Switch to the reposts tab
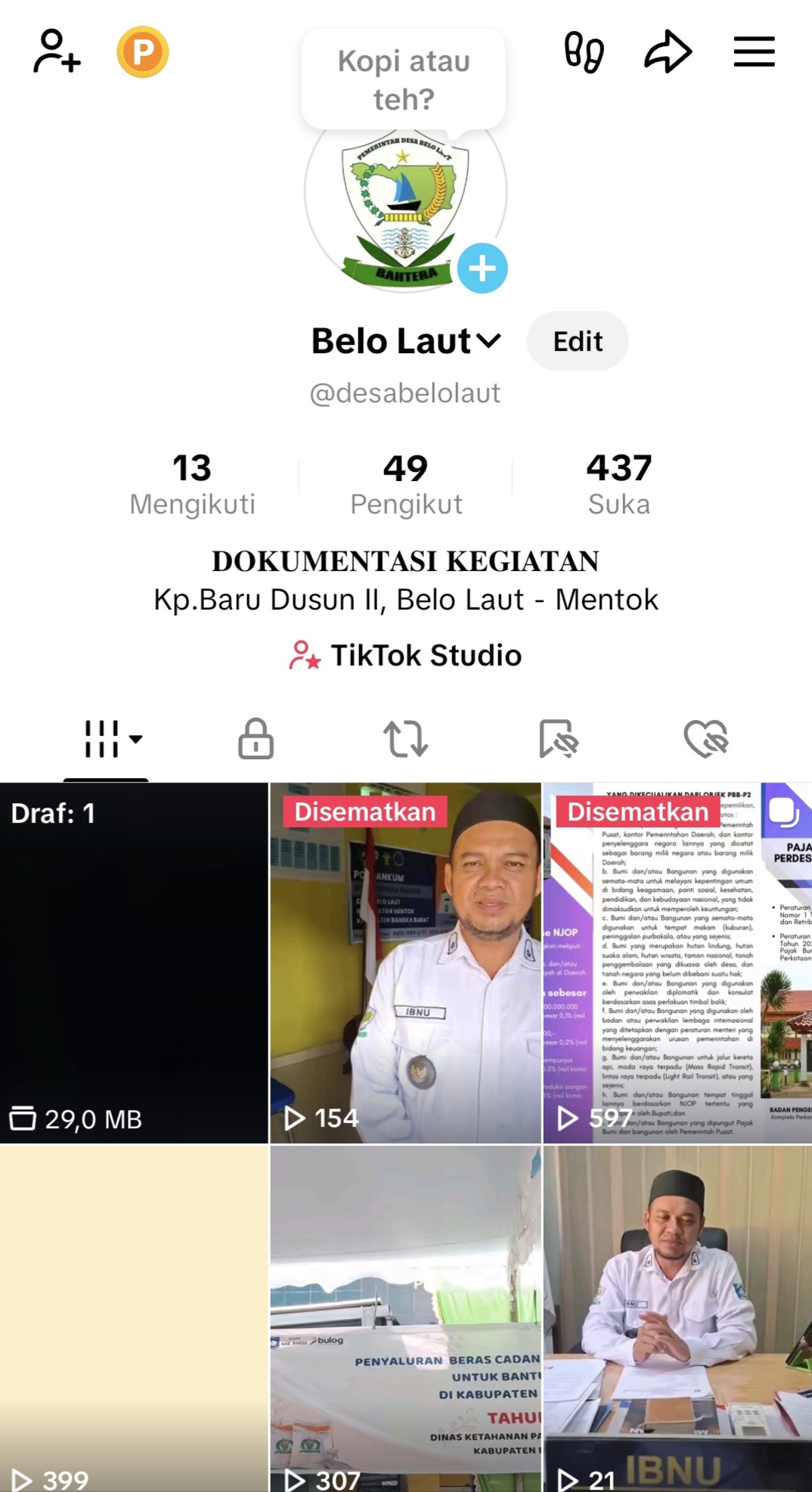 click(406, 739)
